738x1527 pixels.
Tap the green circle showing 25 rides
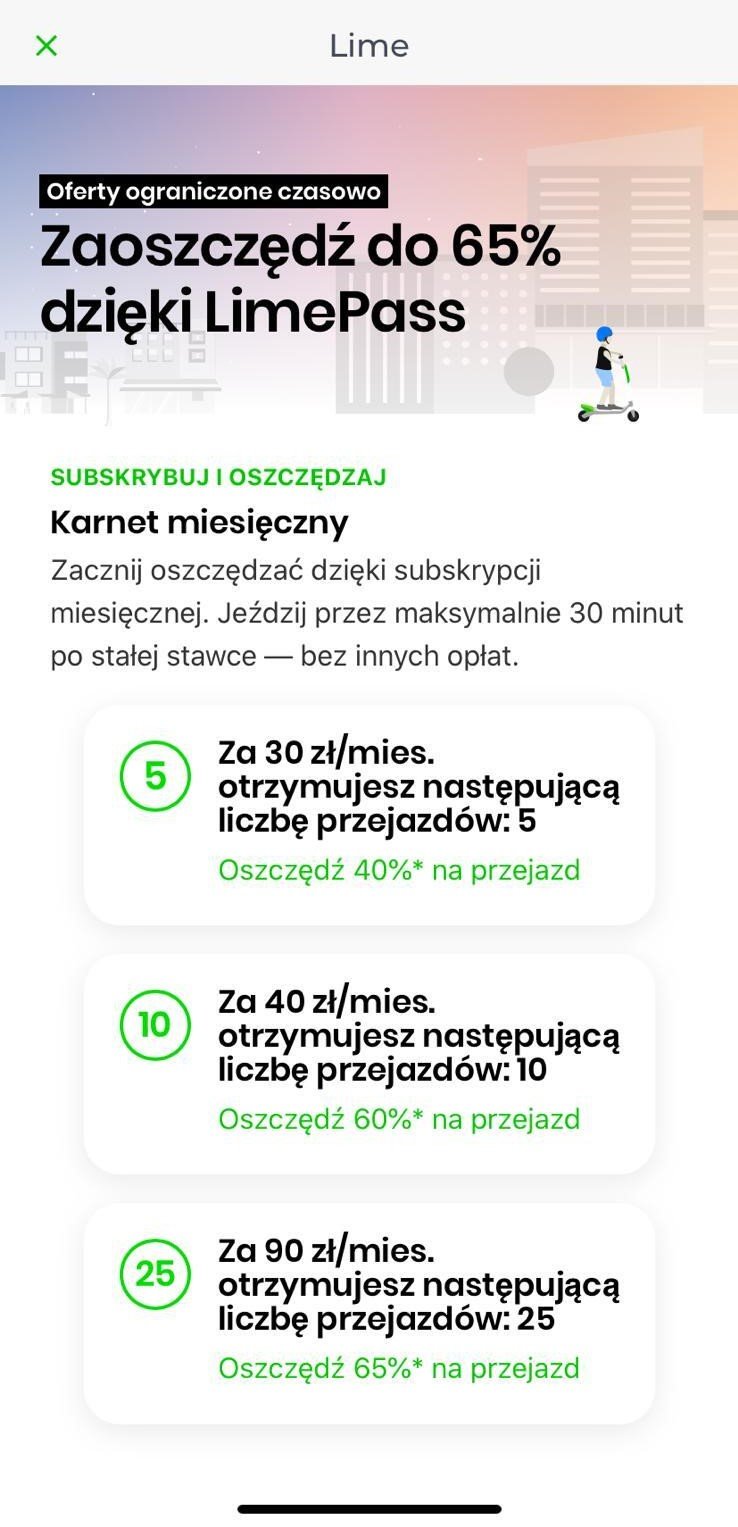155,1274
